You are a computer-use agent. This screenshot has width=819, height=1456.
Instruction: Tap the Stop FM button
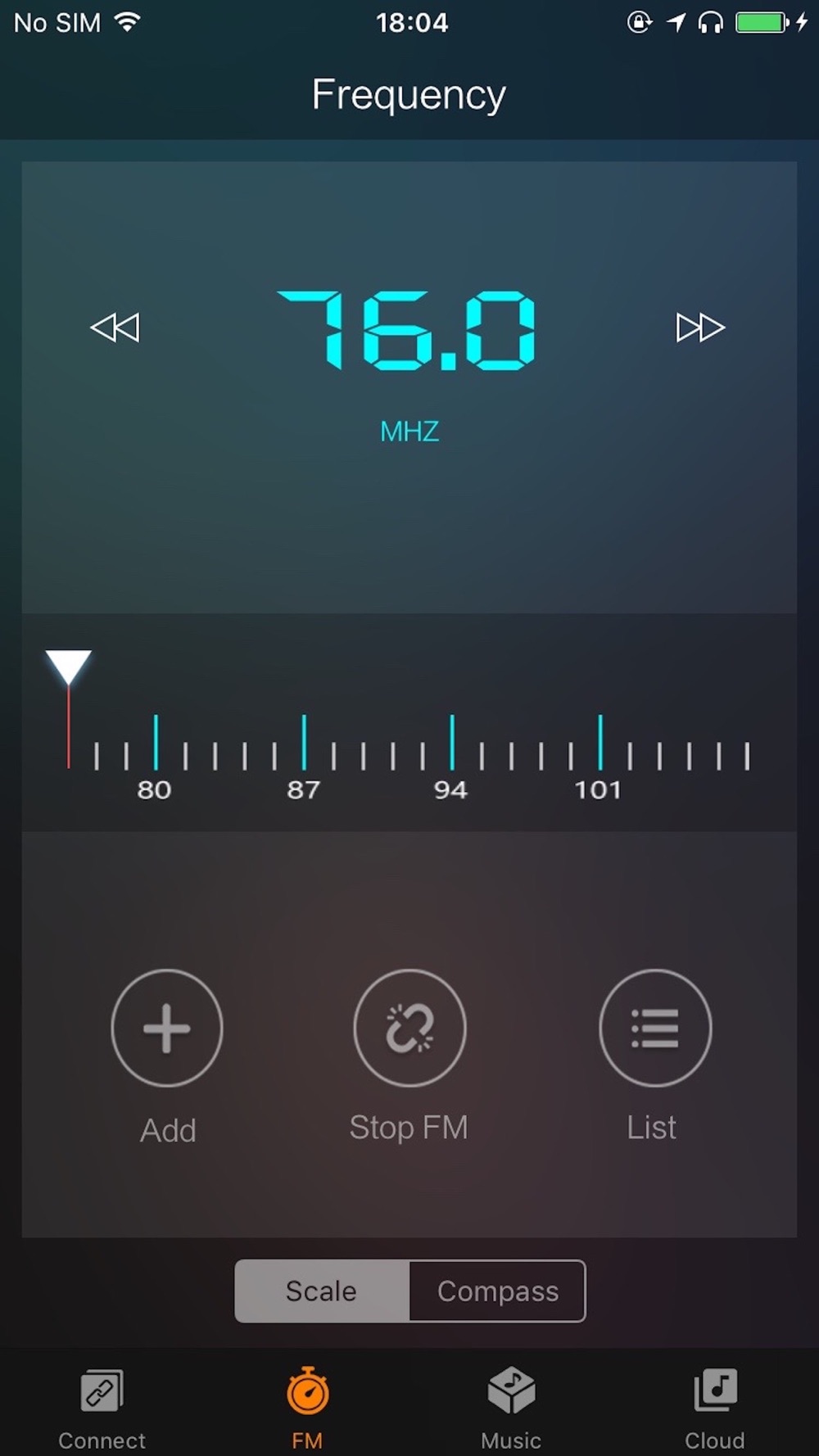(x=409, y=1029)
